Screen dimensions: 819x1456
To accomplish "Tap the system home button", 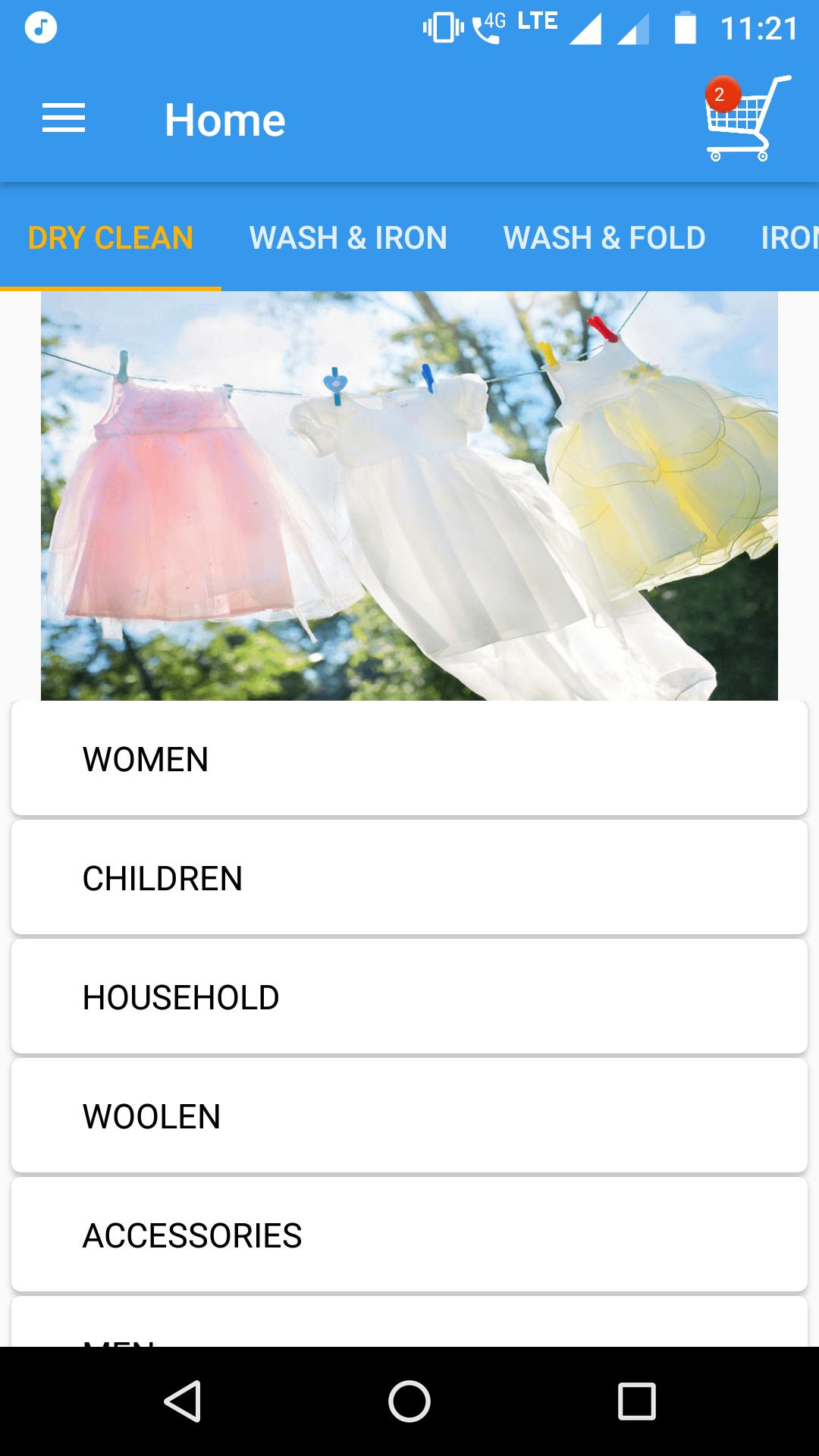I will point(409,1401).
